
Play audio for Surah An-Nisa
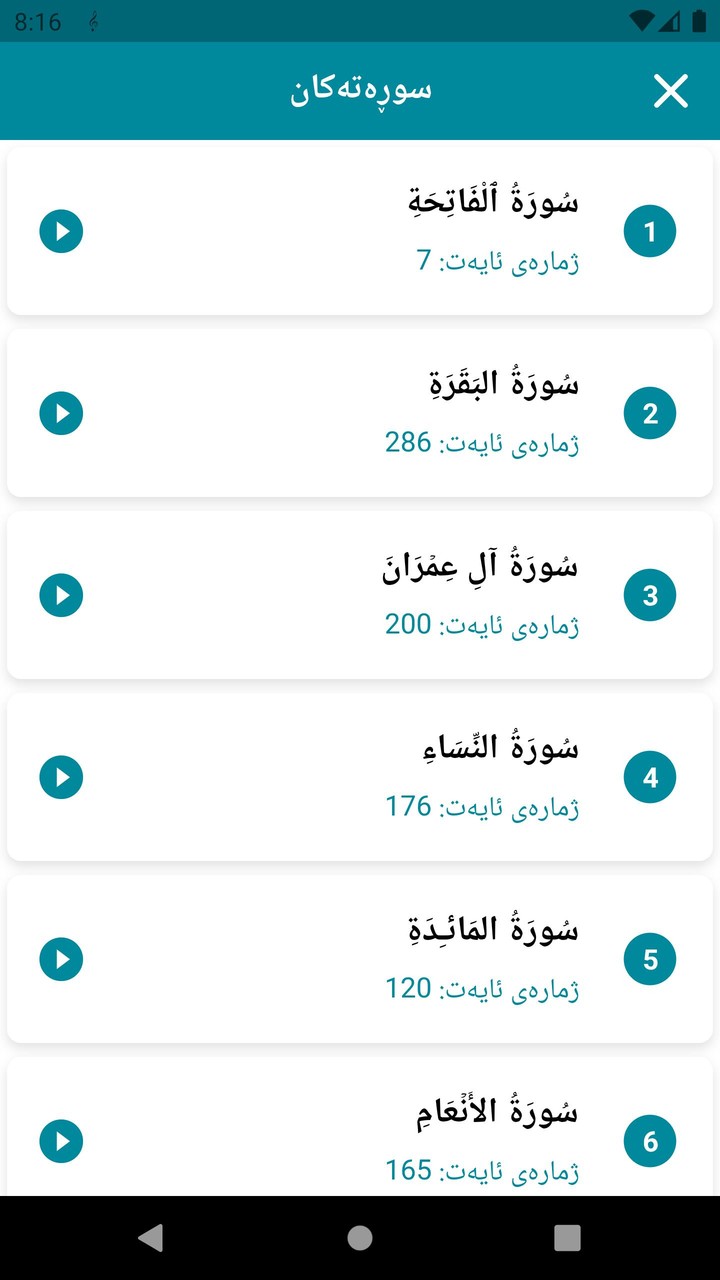tap(61, 776)
